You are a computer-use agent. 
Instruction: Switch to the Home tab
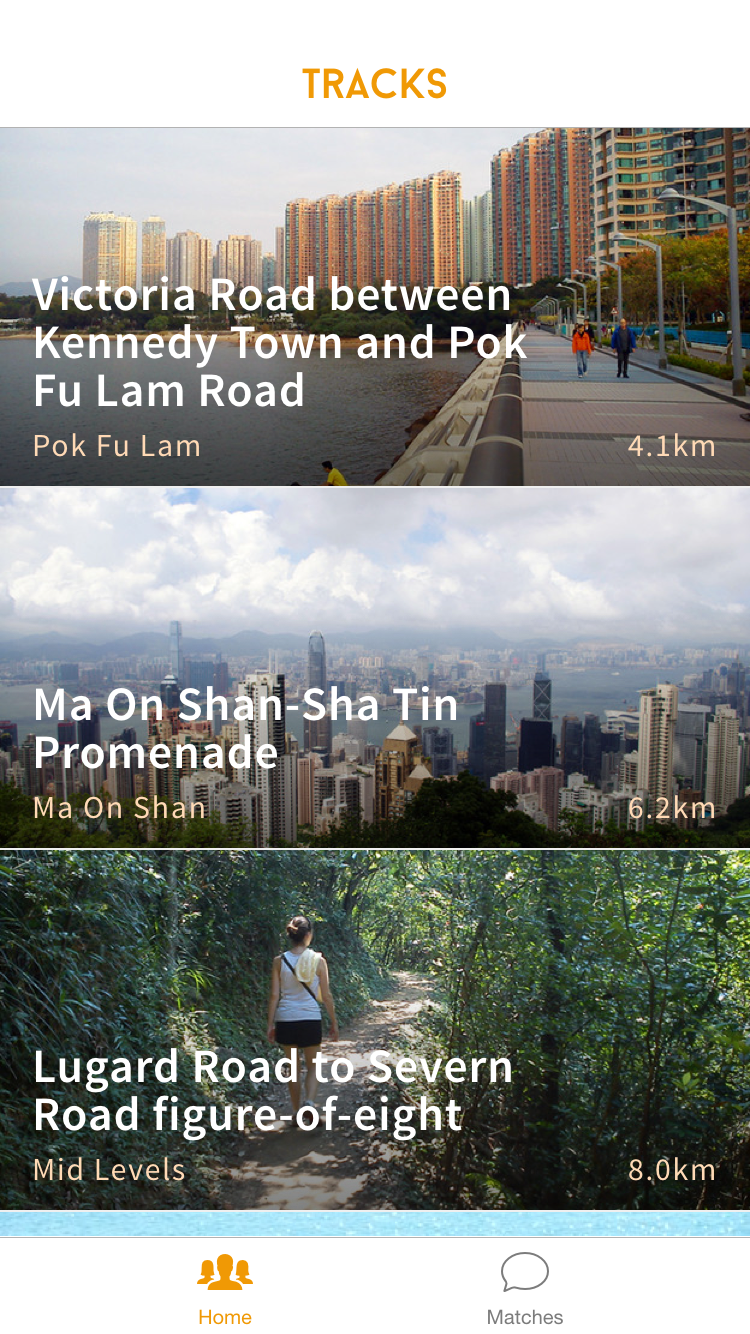point(225,1288)
